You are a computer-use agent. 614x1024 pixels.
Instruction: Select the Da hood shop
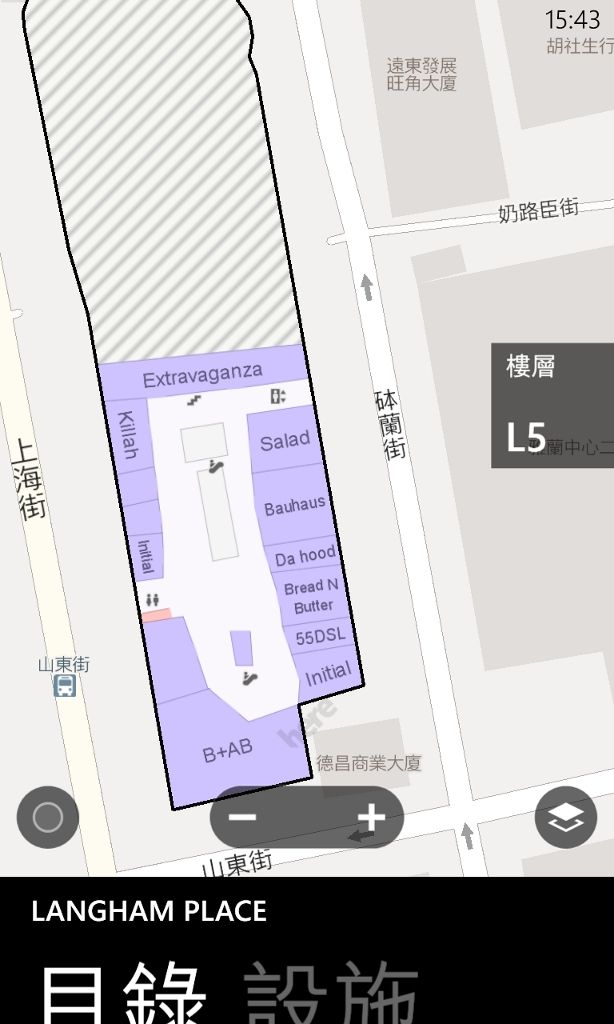(x=305, y=556)
